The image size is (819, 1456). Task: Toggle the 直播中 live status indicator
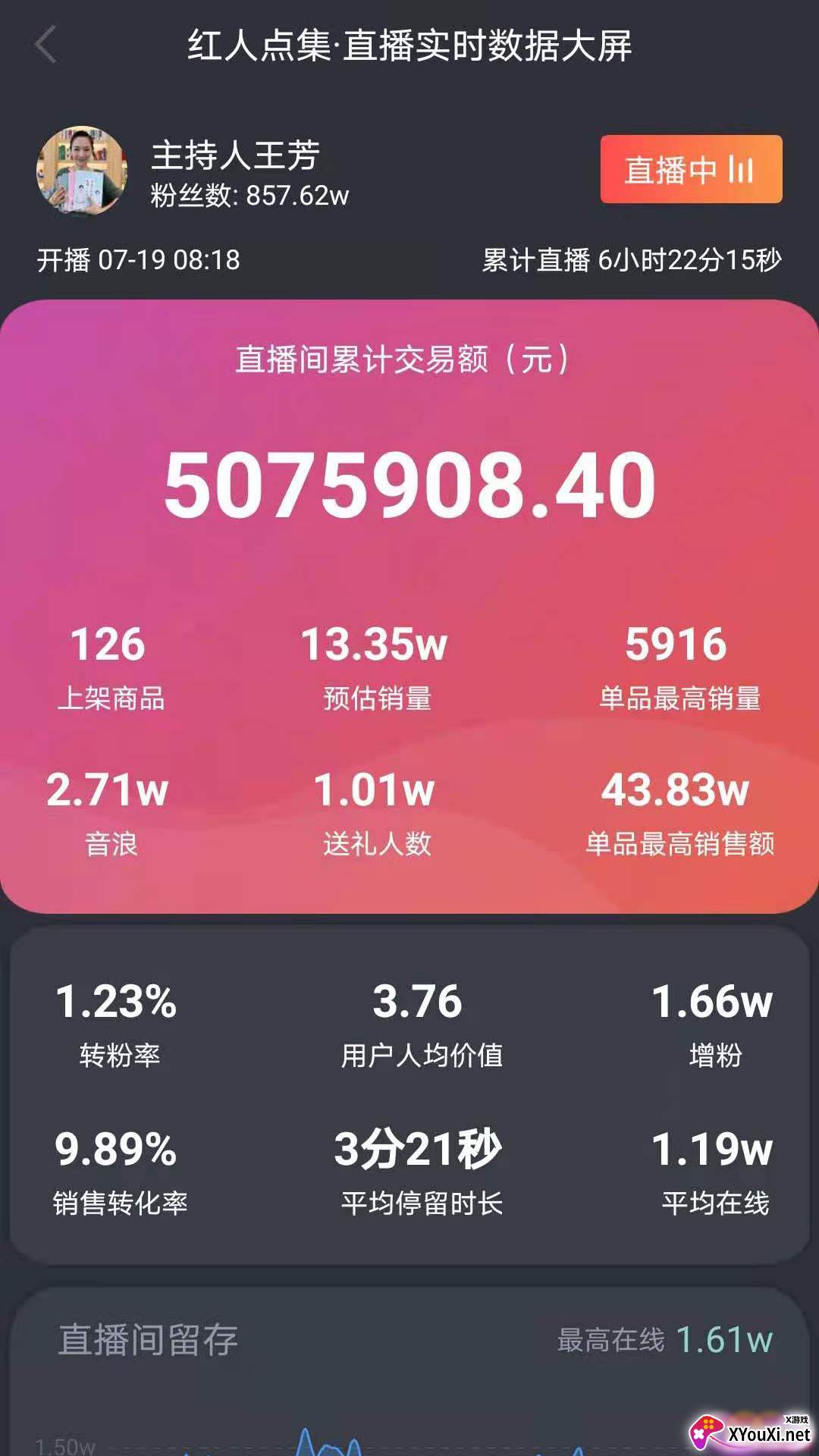690,171
